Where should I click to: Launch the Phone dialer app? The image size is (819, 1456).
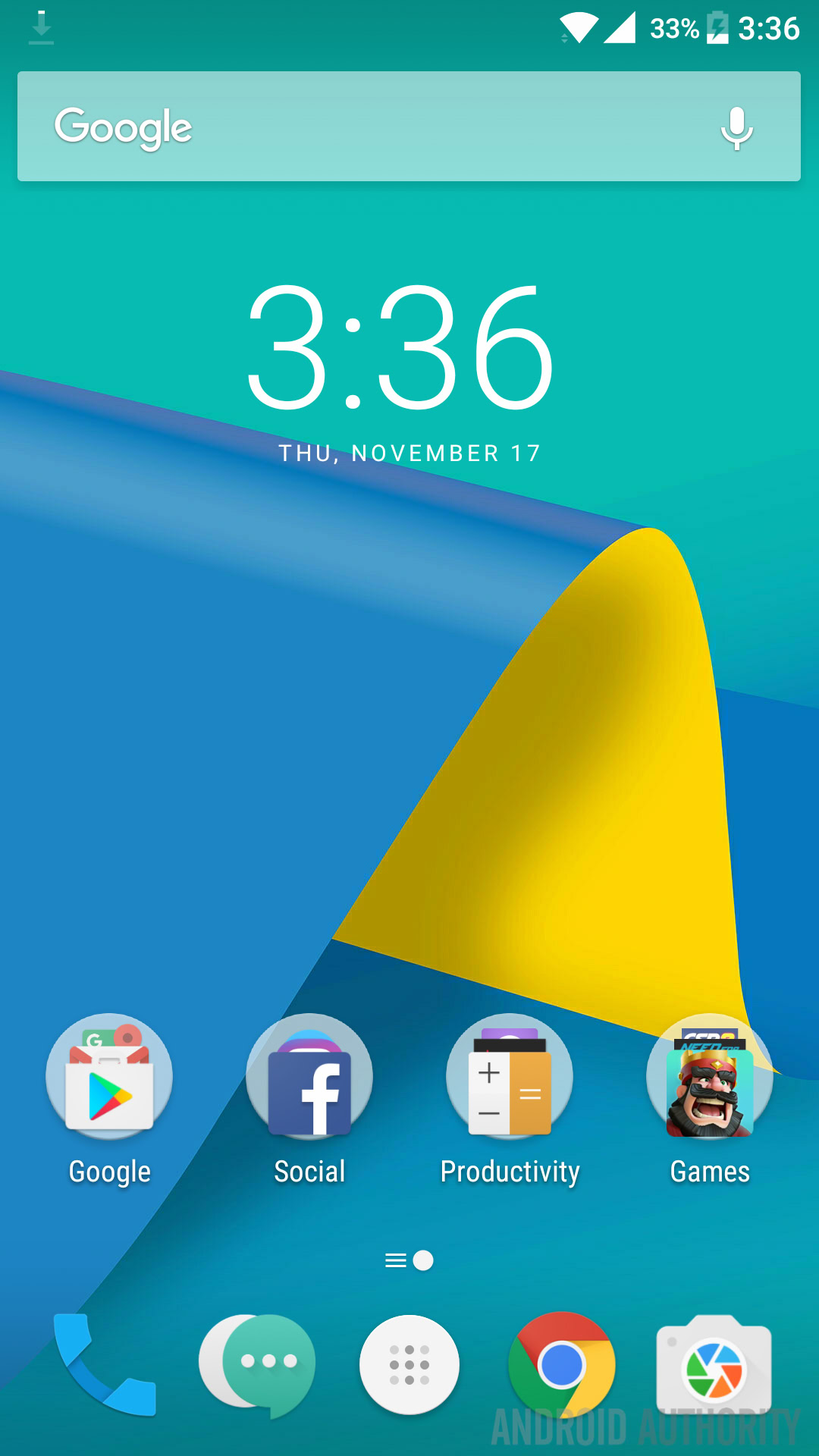[x=105, y=1364]
